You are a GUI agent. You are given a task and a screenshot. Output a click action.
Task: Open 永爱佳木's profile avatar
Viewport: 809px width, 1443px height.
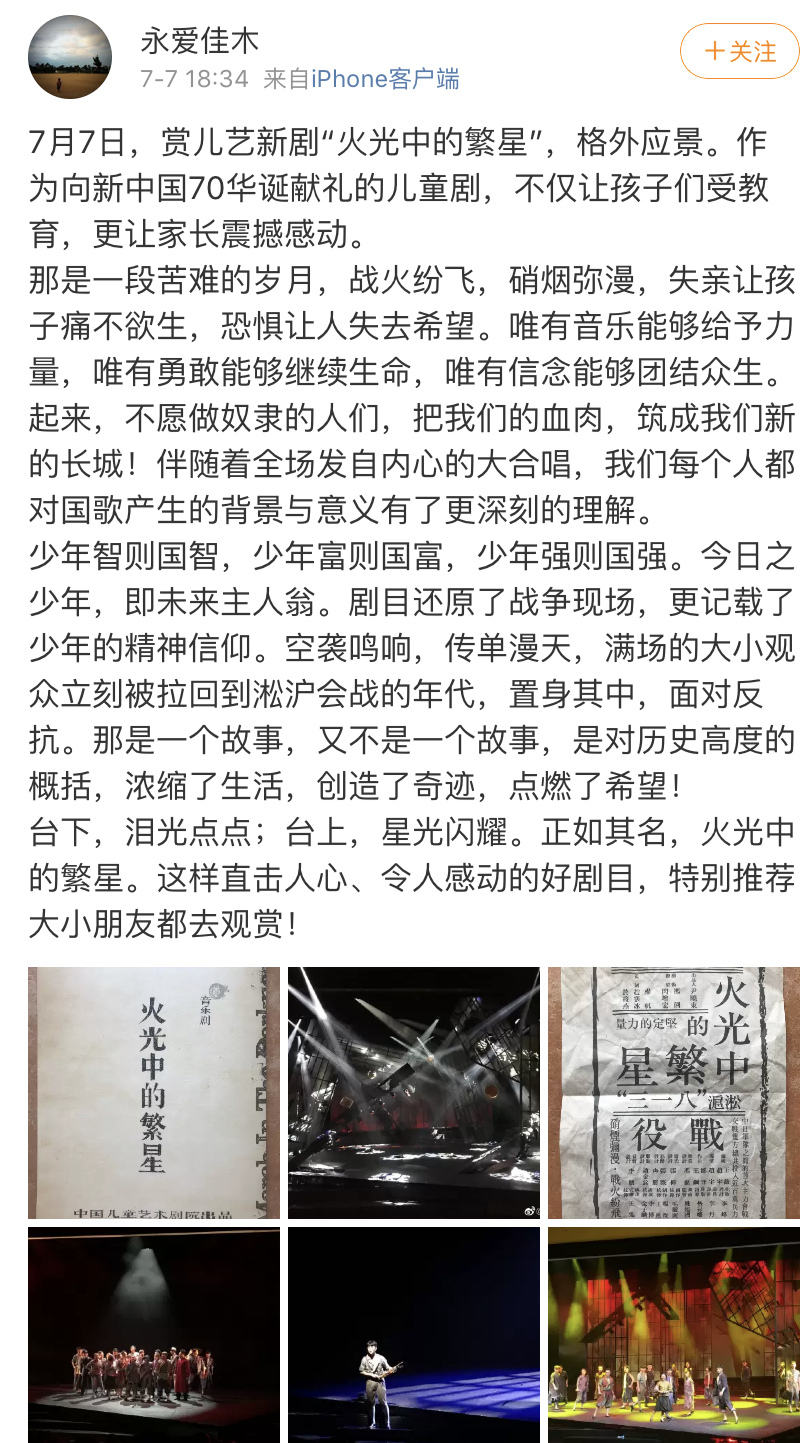pos(69,57)
